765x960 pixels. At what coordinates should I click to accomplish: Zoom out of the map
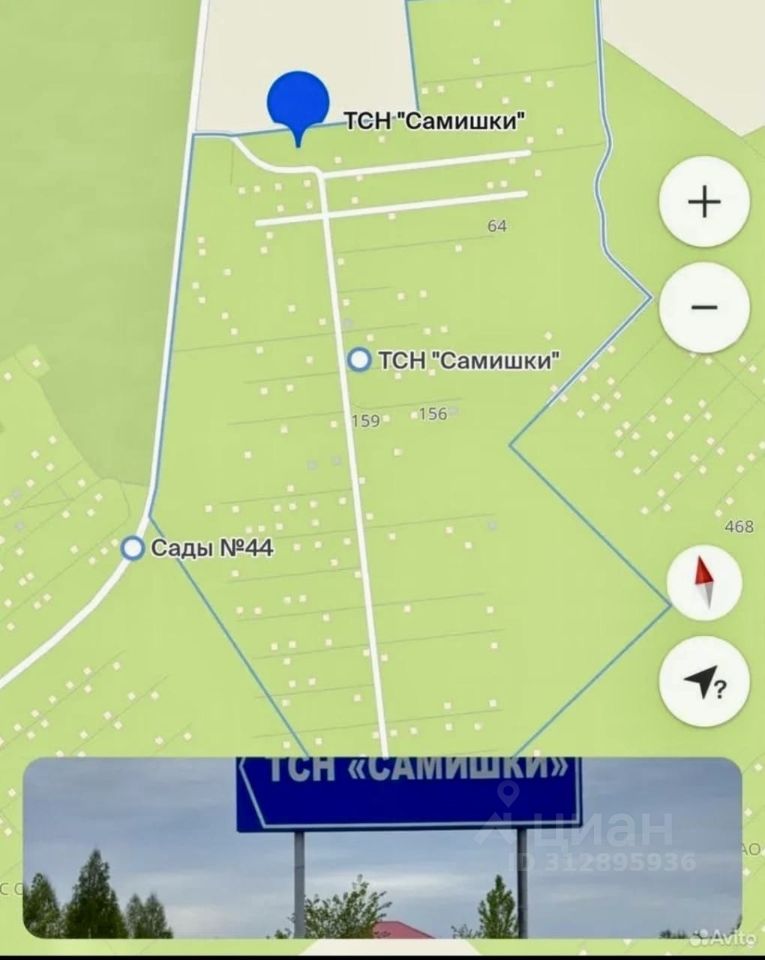(704, 307)
